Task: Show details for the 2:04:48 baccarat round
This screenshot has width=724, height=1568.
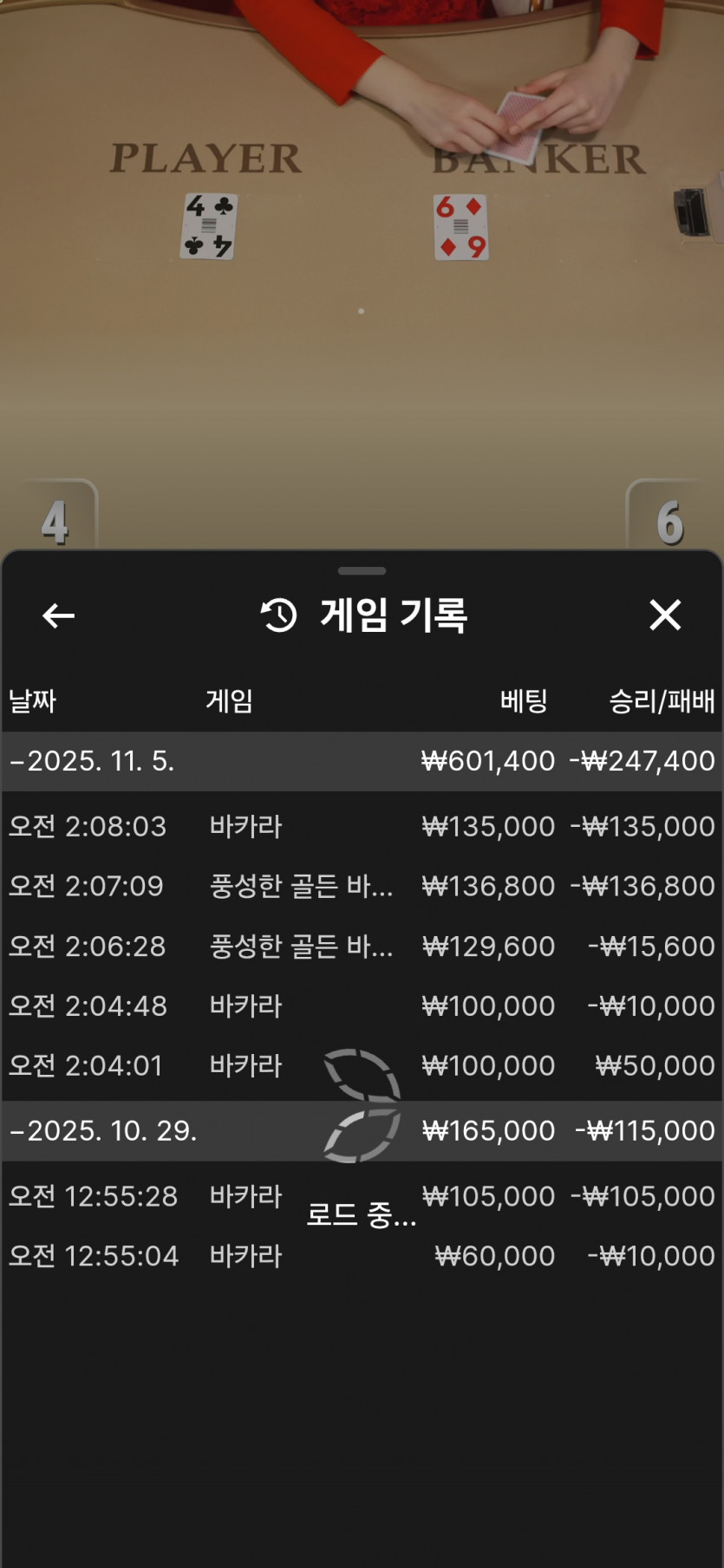Action: click(x=361, y=1006)
